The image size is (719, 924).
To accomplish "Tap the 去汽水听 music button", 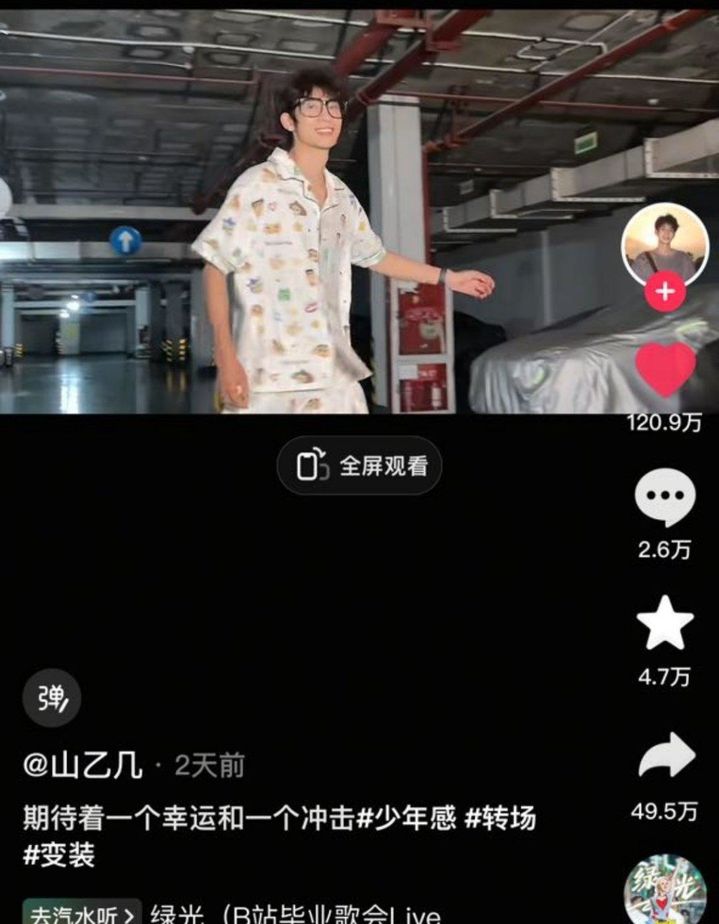I will tap(82, 913).
